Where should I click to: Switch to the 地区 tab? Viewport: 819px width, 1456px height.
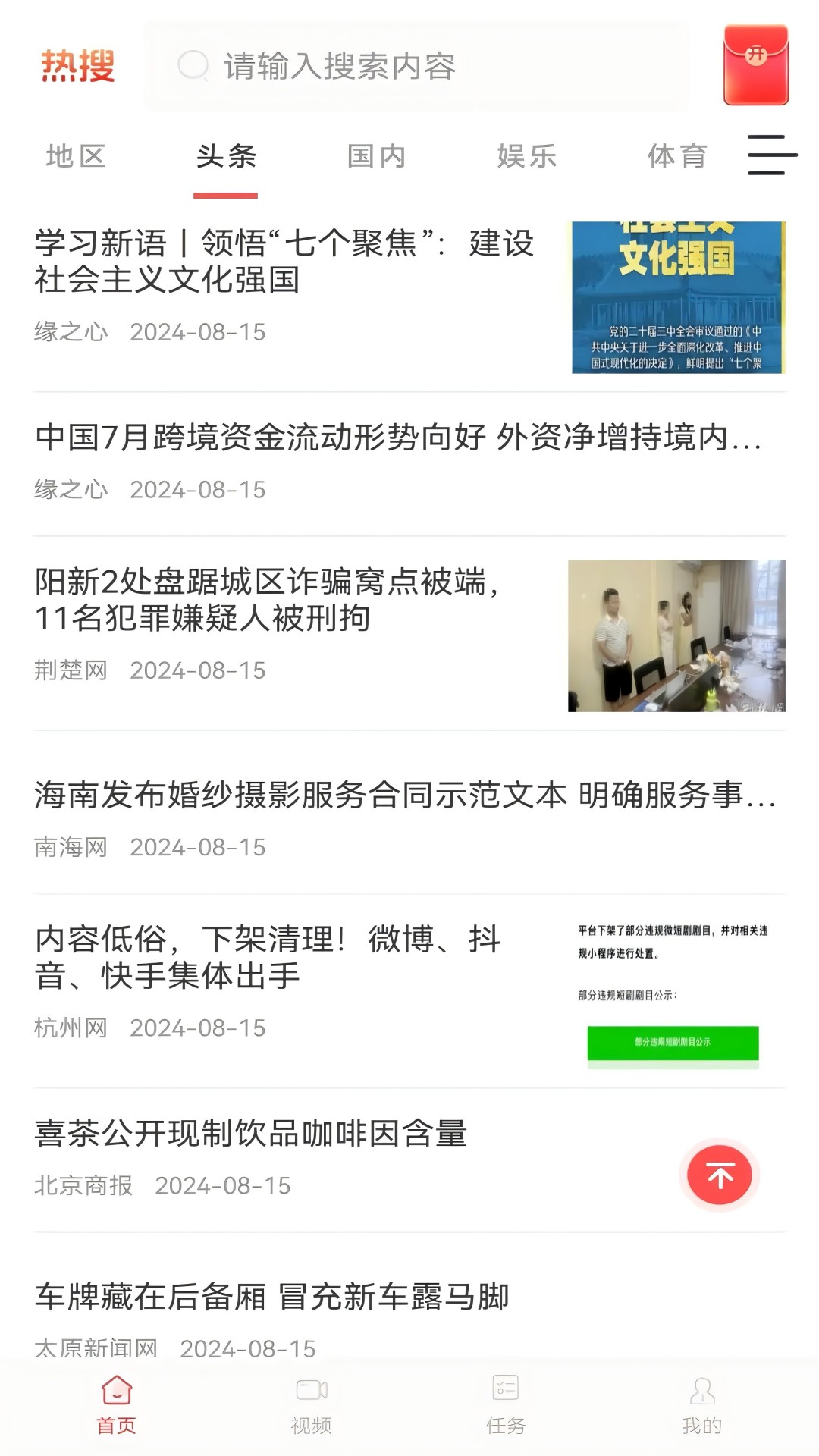[76, 157]
